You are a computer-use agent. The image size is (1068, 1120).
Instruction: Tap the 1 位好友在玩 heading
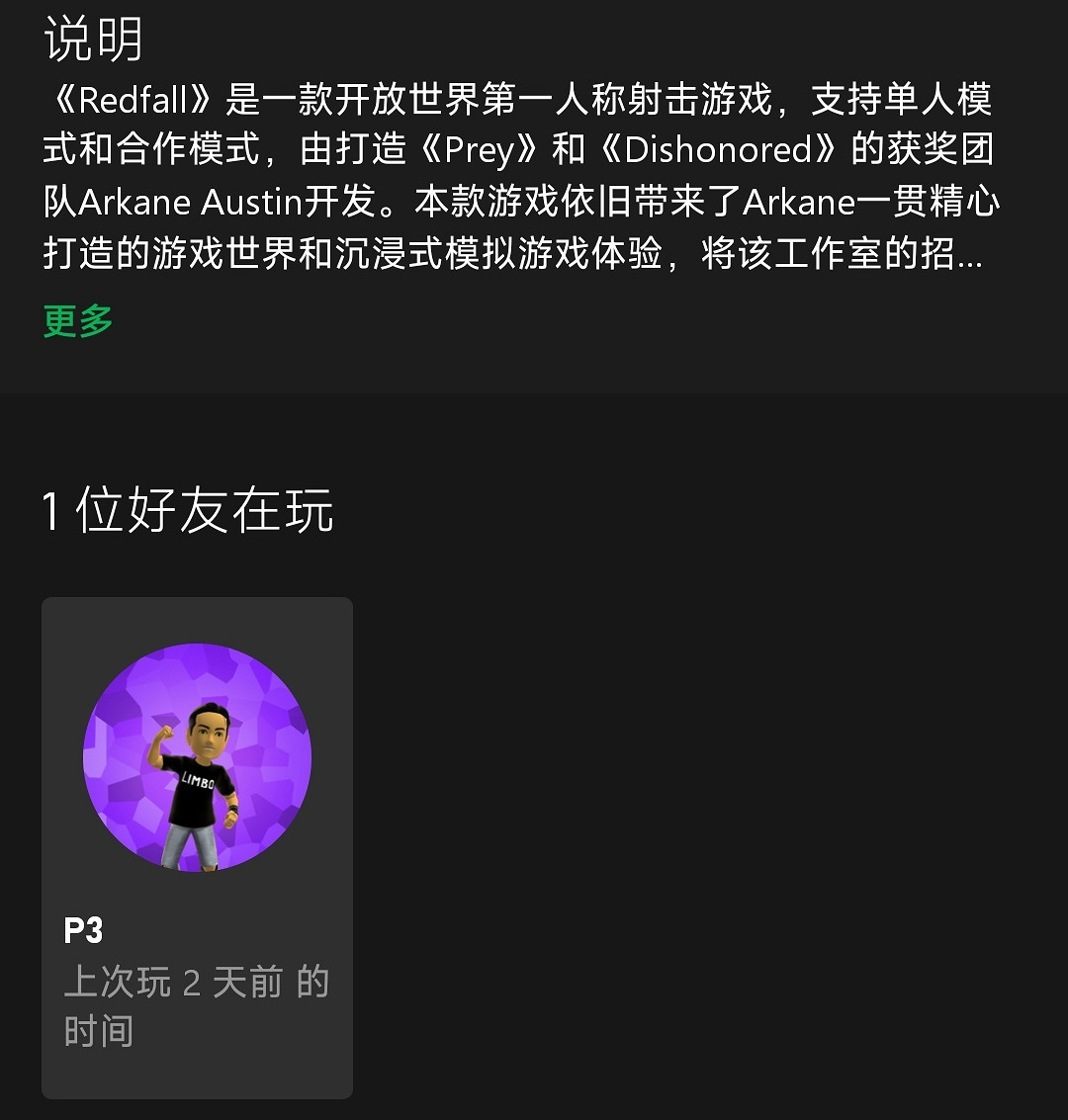(x=188, y=510)
